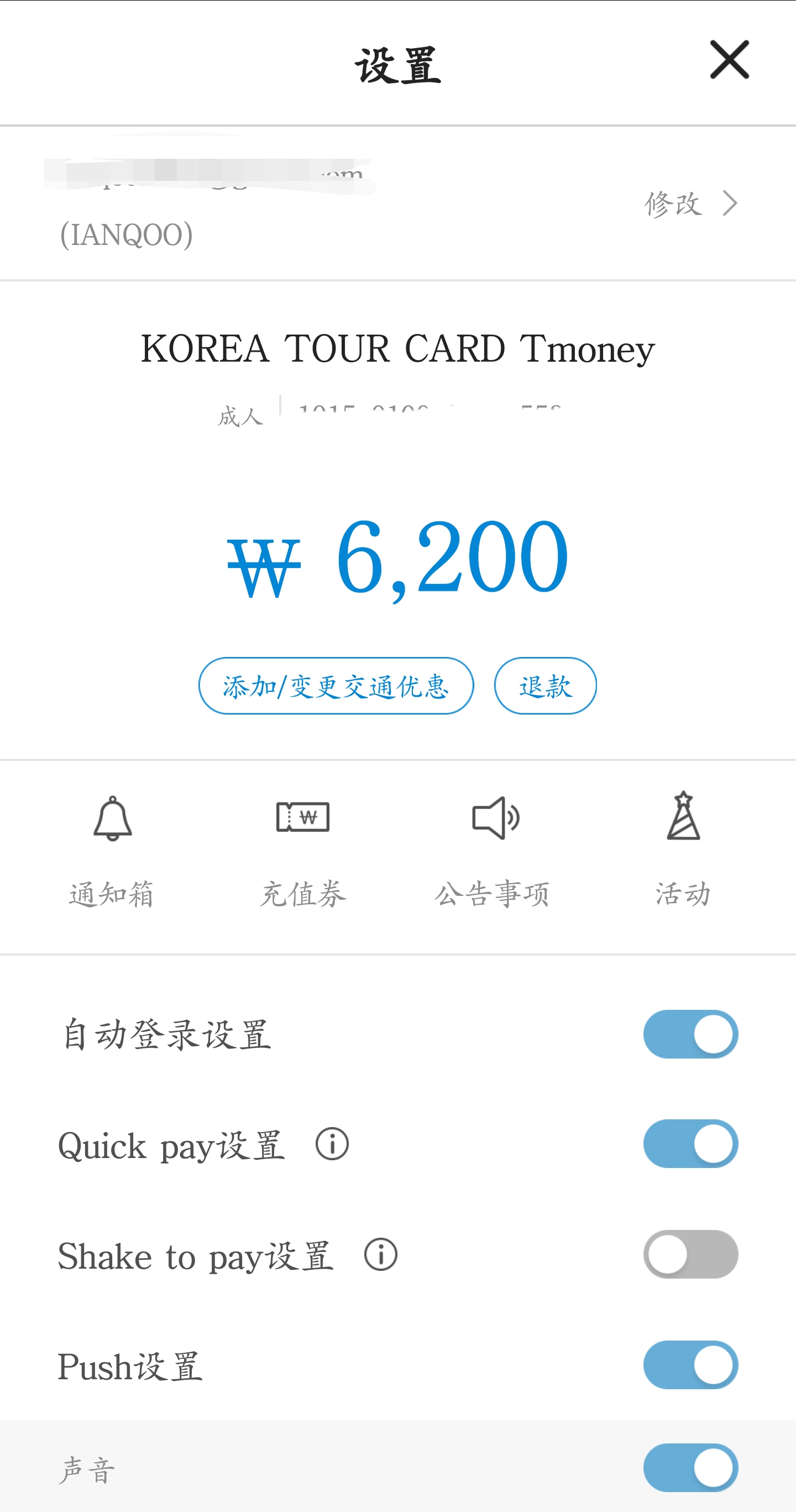Show Shake to pay info details

381,1254
